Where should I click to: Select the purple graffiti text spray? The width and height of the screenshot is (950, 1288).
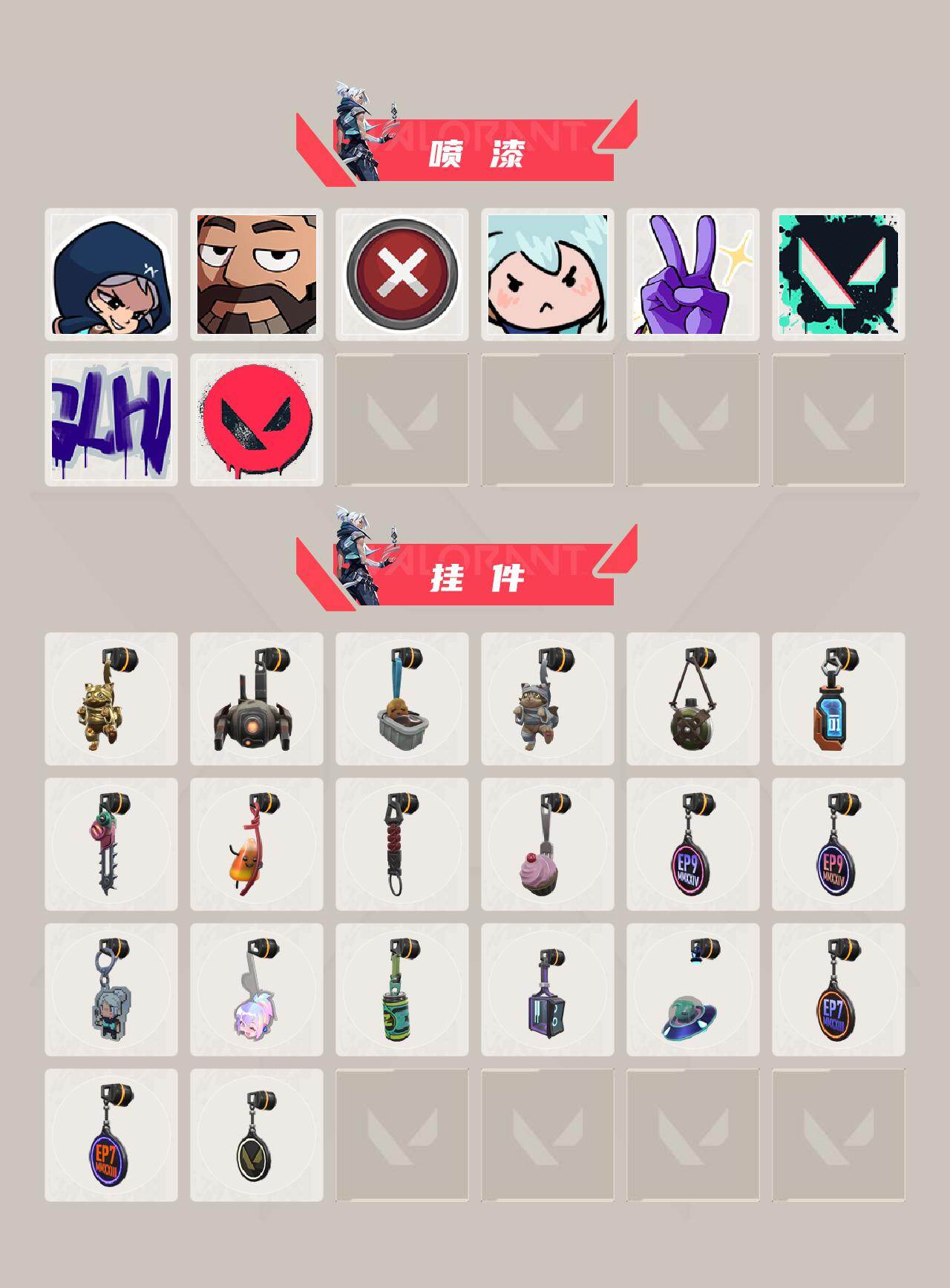click(111, 418)
